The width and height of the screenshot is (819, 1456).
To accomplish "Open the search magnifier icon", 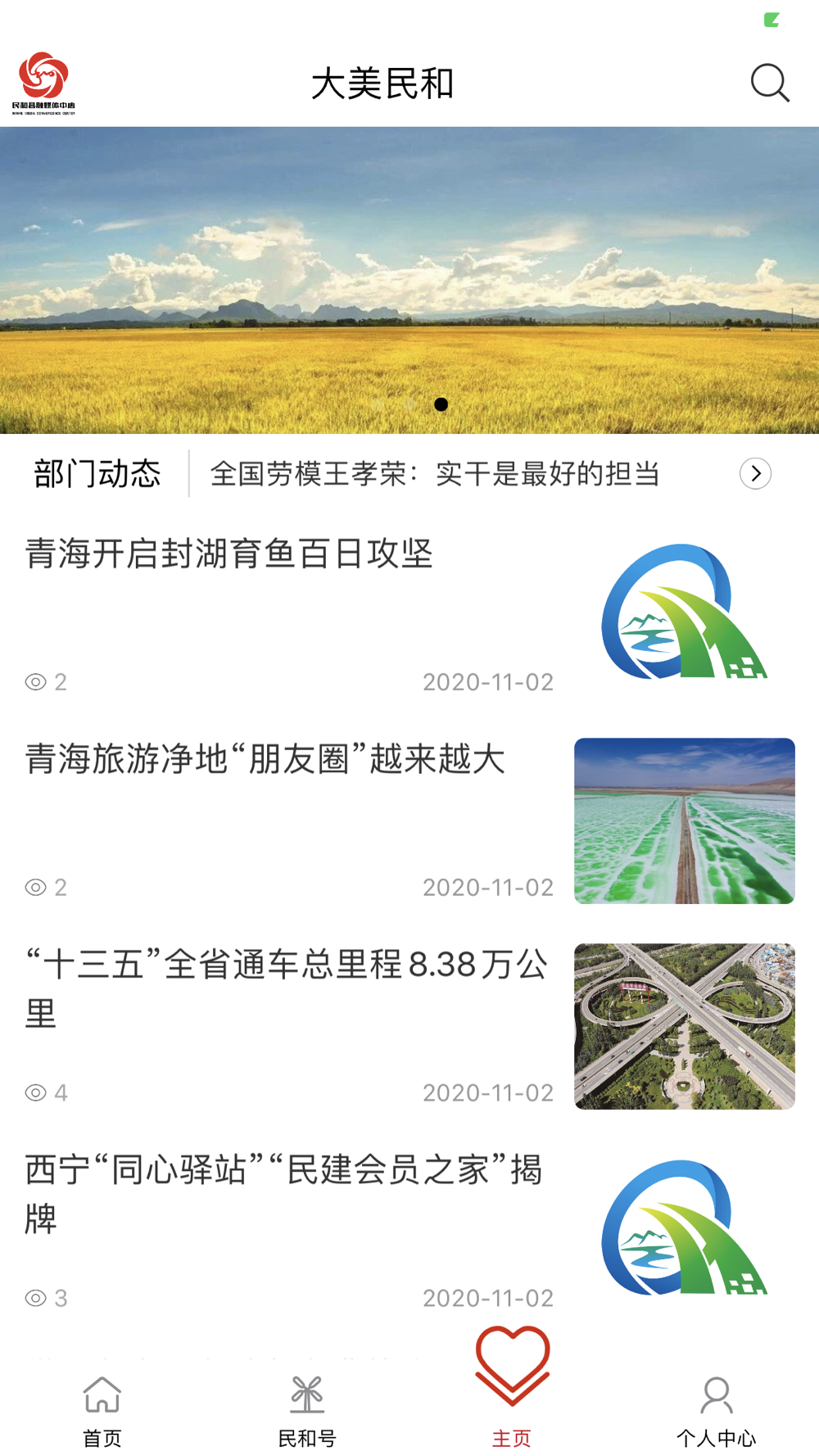I will click(770, 83).
